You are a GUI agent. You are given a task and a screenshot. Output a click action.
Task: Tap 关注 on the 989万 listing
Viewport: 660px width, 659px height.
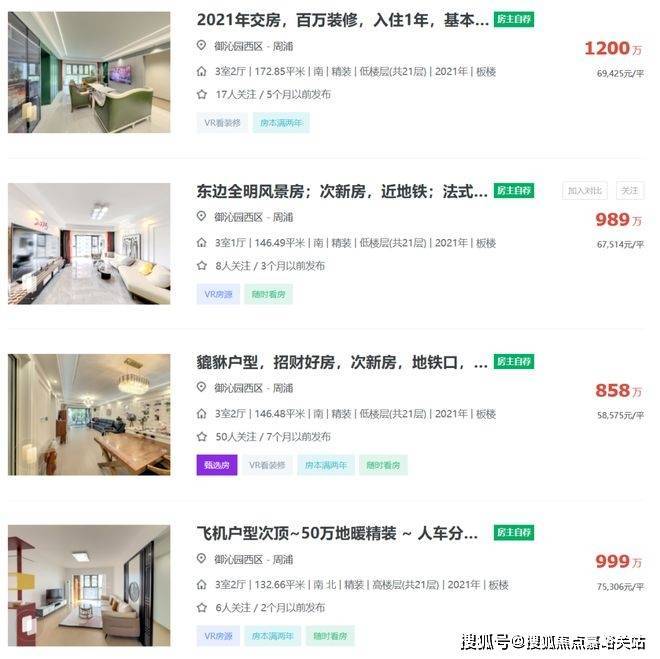[628, 190]
